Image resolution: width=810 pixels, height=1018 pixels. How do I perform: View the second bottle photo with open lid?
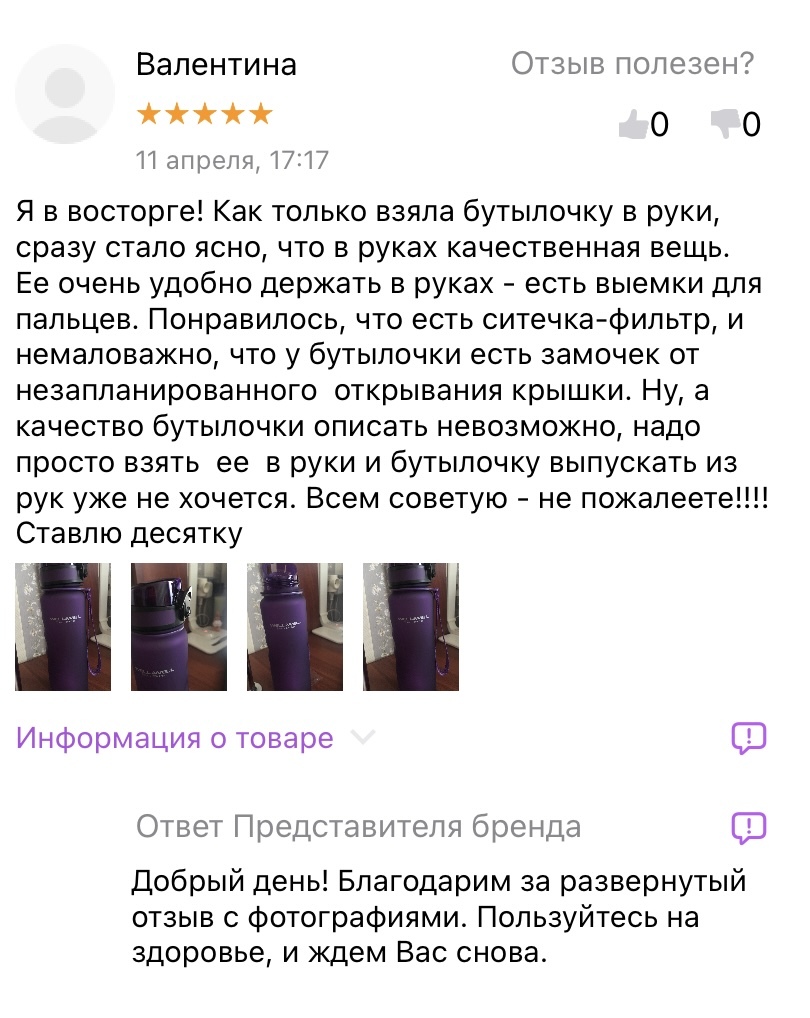click(x=179, y=627)
